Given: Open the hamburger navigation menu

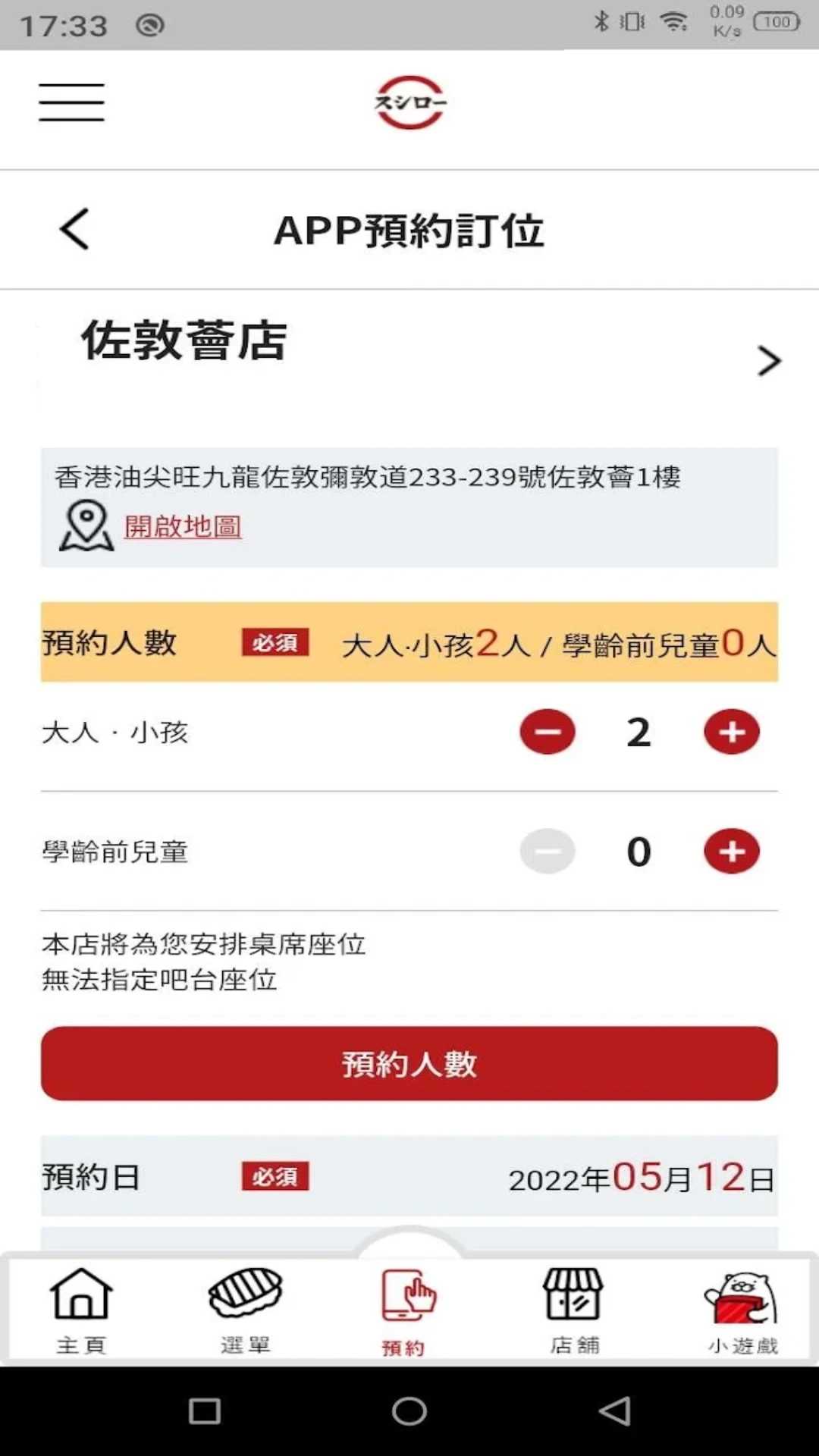Looking at the screenshot, I should click(x=71, y=102).
